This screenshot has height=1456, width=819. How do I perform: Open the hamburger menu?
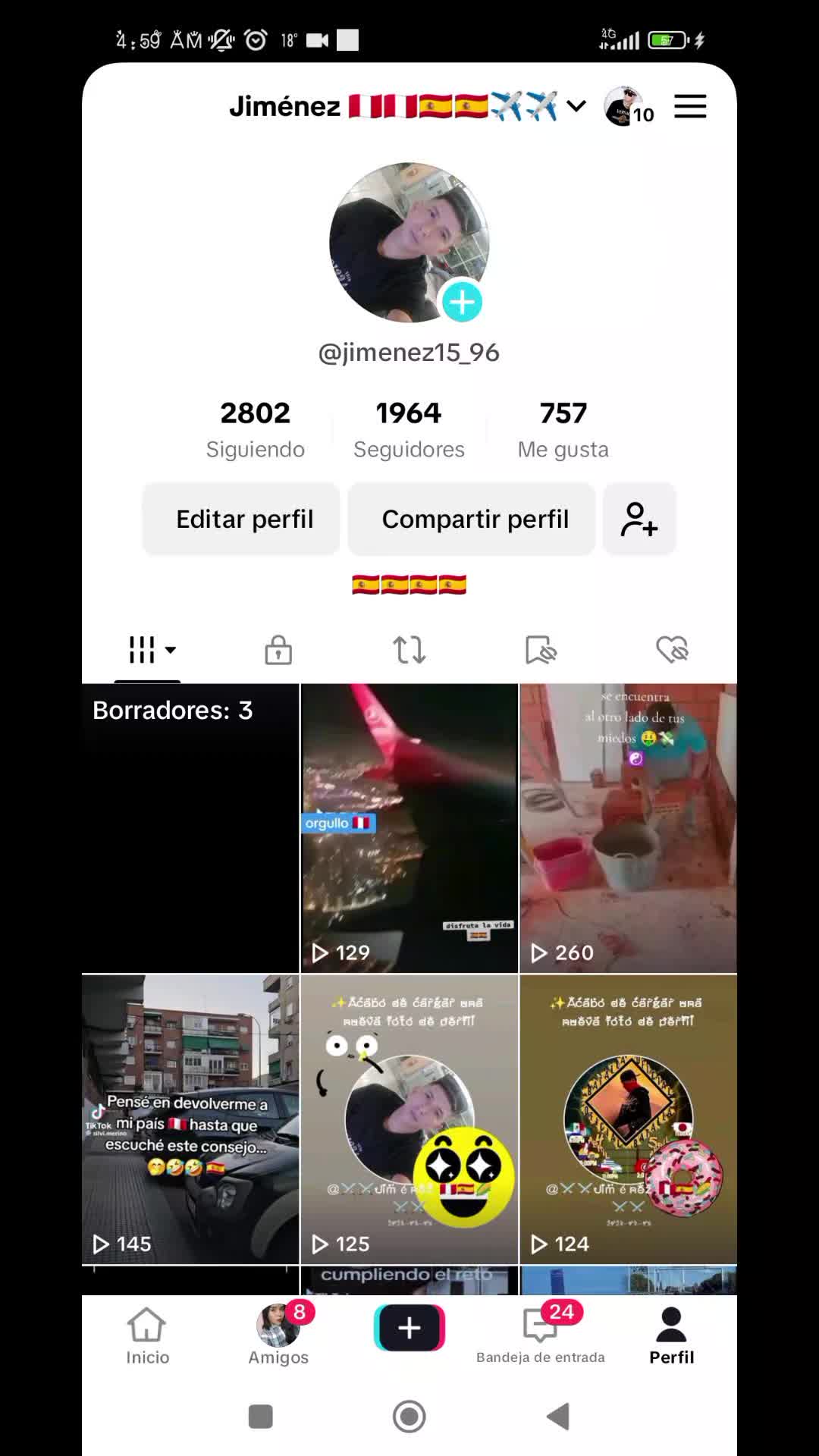[689, 107]
